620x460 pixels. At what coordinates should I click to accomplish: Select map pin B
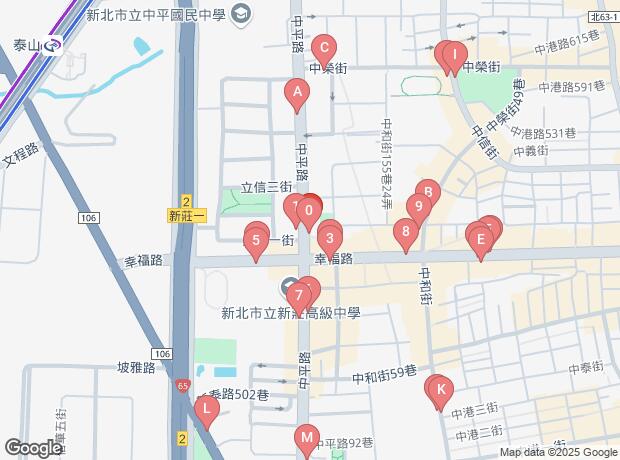[428, 192]
